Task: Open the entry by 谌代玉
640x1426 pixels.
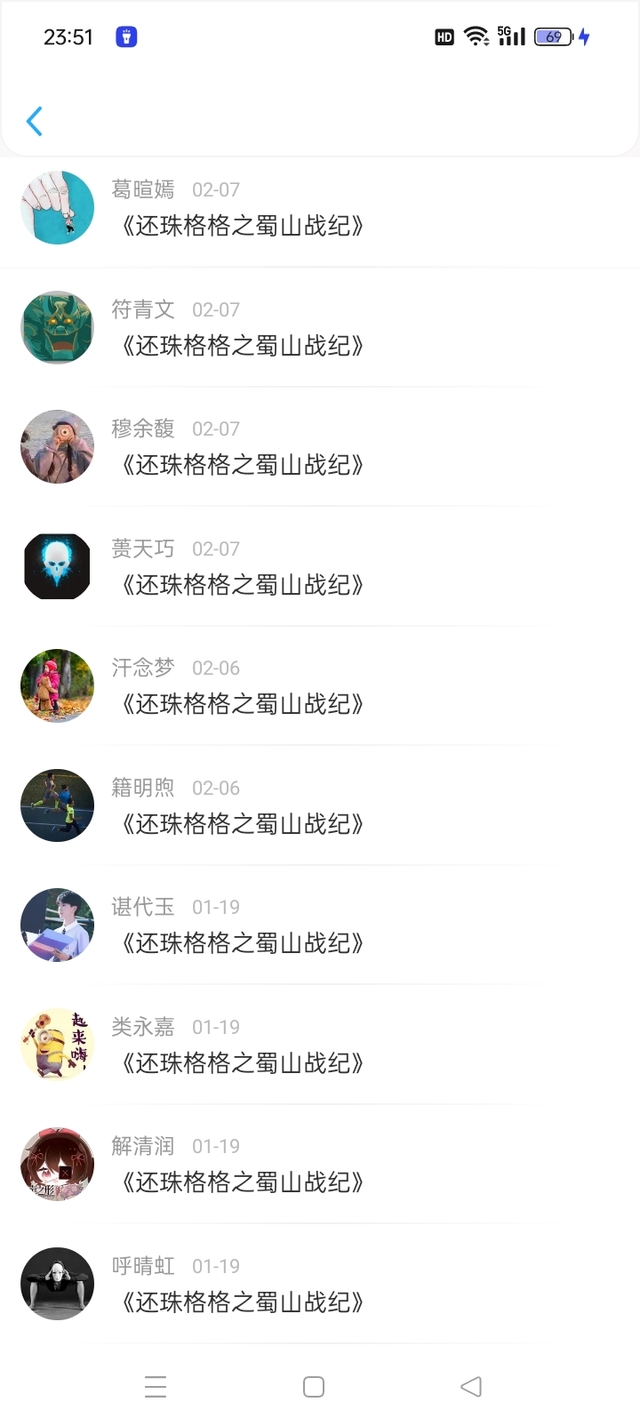Action: 240,942
